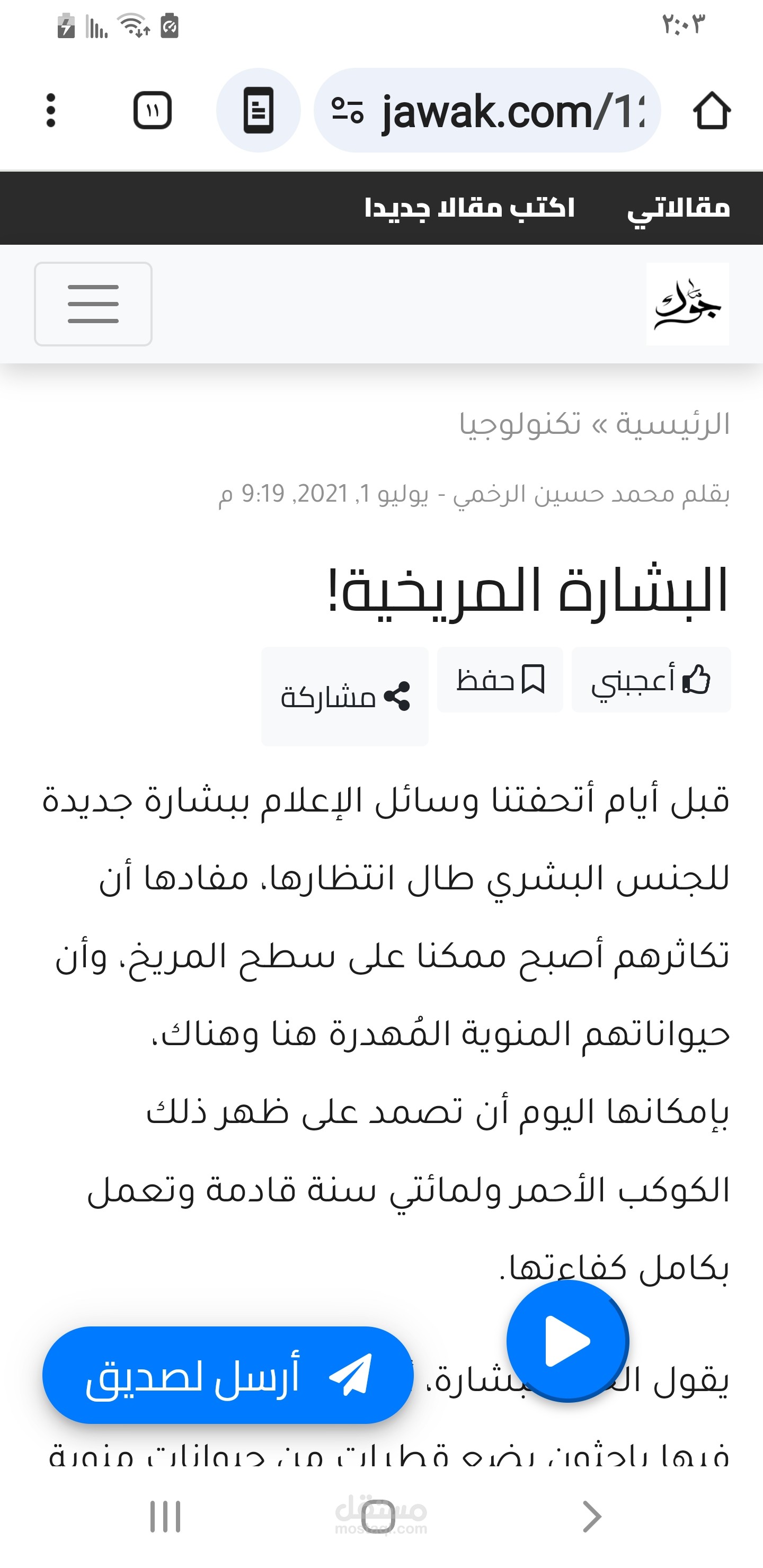Open the system recent apps view
Screen dimensions: 763x1568
point(166,1516)
